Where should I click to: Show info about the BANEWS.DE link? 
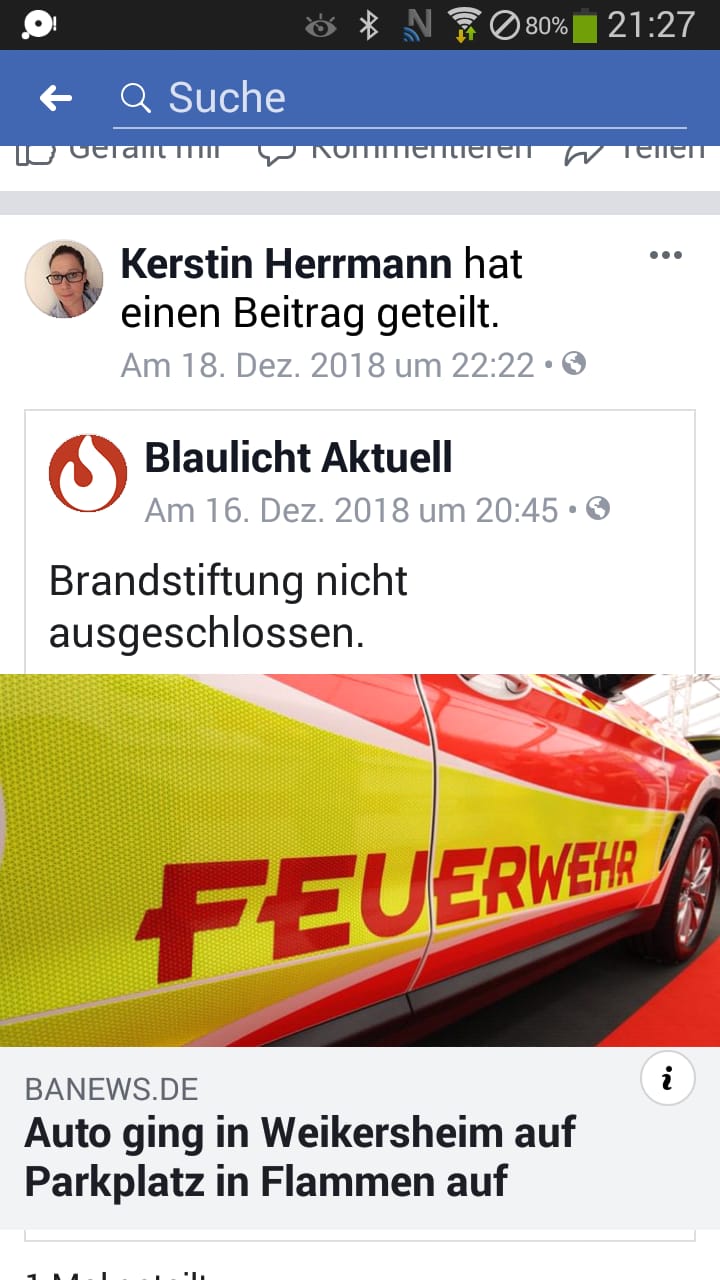[667, 1079]
